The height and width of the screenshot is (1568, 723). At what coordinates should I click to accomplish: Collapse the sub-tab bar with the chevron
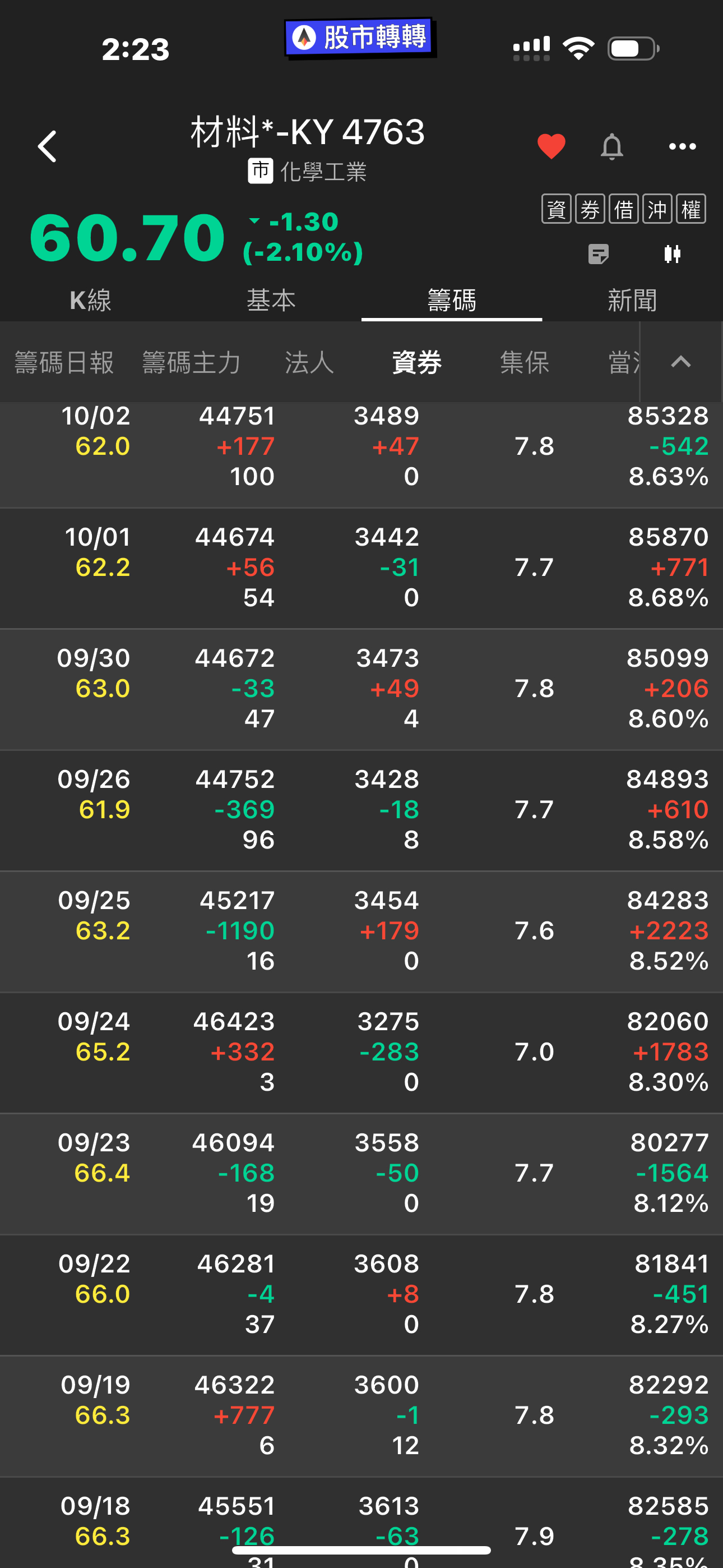point(680,363)
